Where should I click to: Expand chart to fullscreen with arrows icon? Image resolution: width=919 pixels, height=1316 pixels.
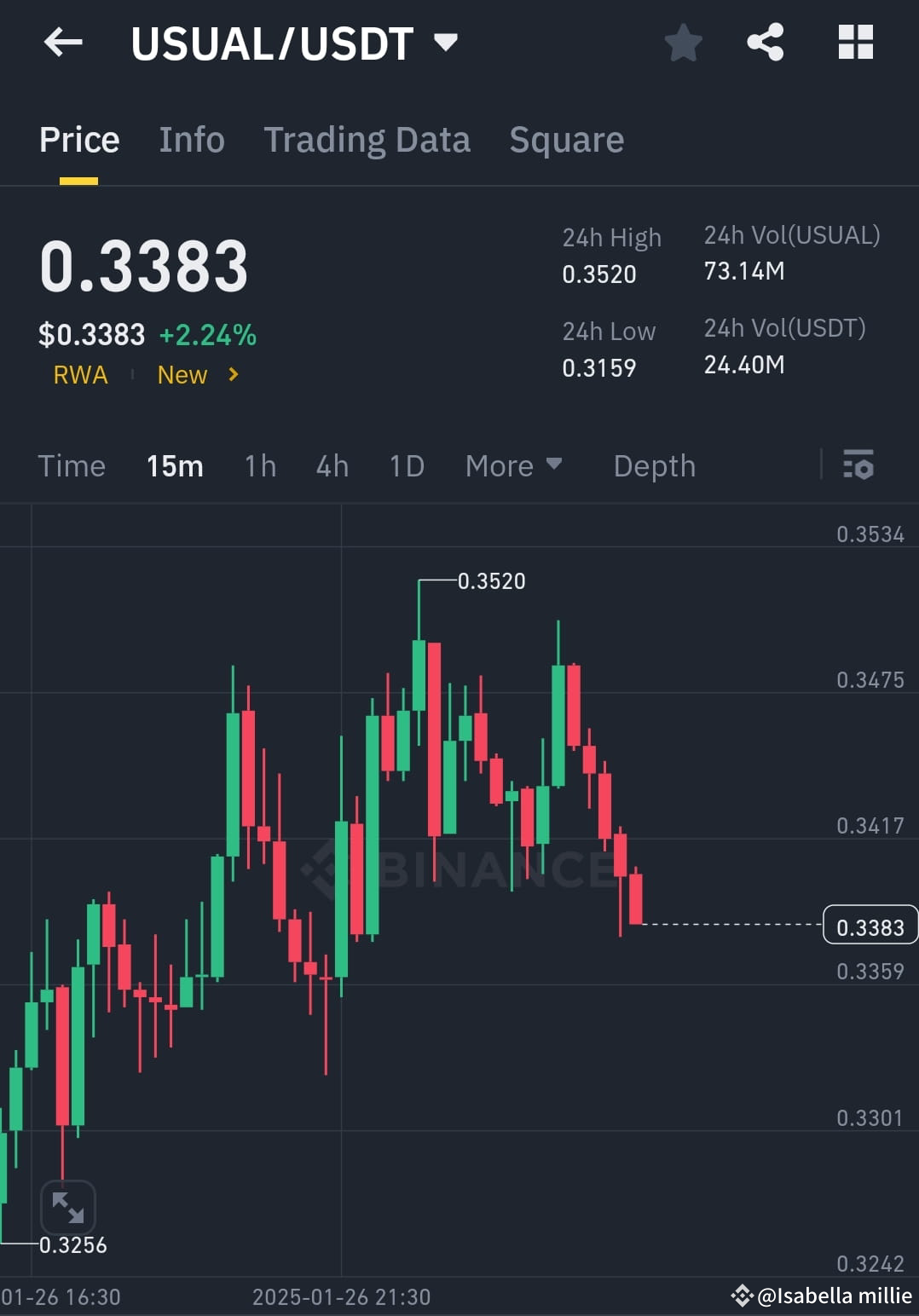tap(69, 1208)
